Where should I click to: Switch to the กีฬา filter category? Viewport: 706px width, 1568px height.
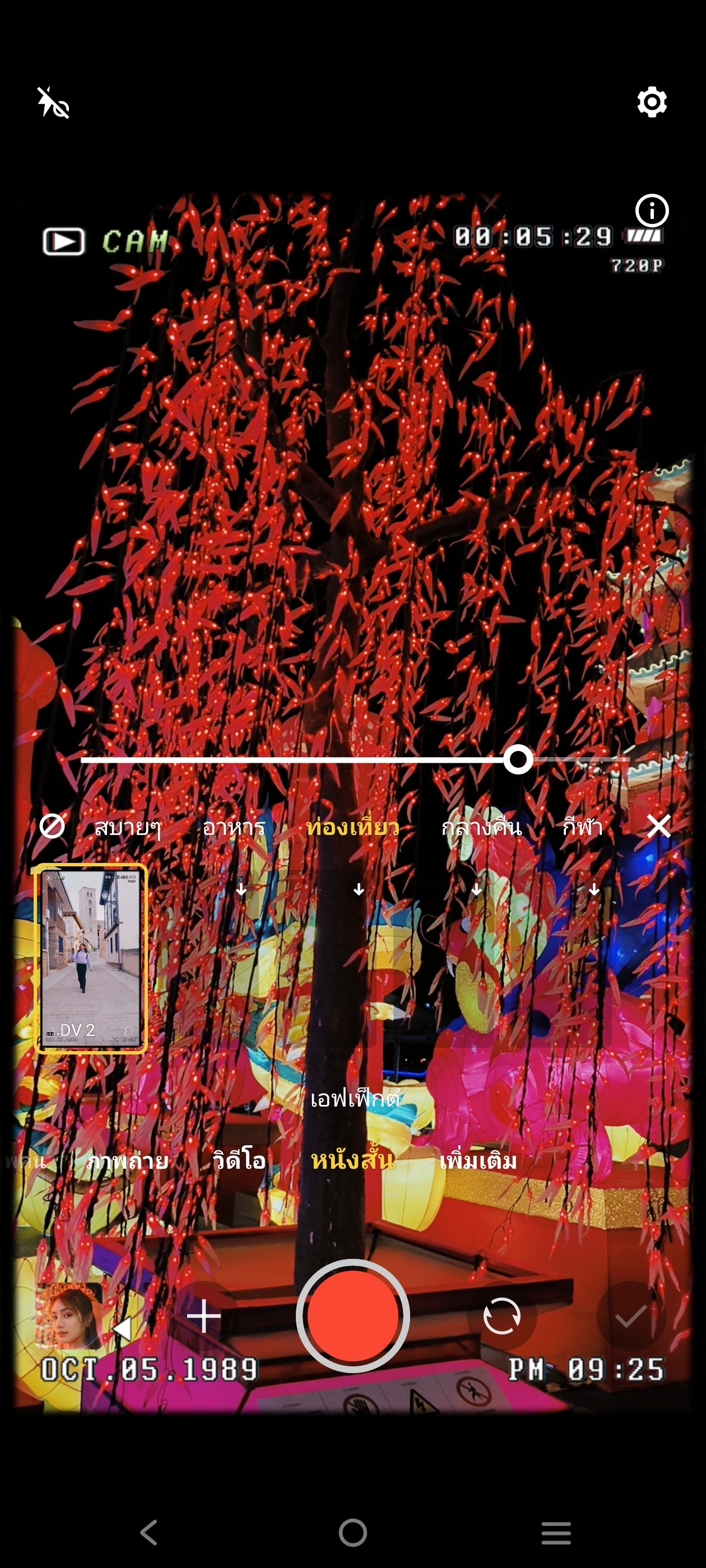[582, 827]
